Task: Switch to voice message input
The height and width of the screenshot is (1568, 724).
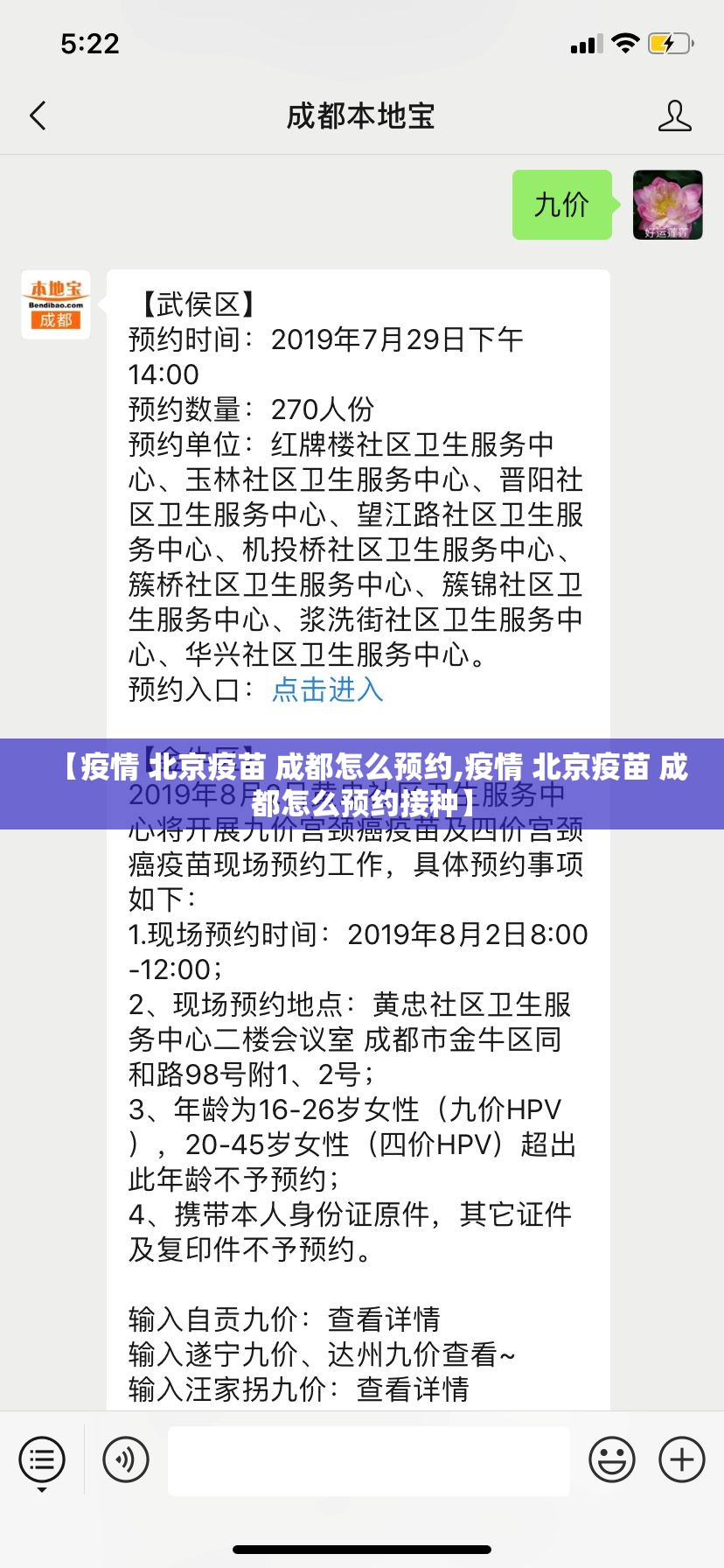Action: [x=126, y=1459]
